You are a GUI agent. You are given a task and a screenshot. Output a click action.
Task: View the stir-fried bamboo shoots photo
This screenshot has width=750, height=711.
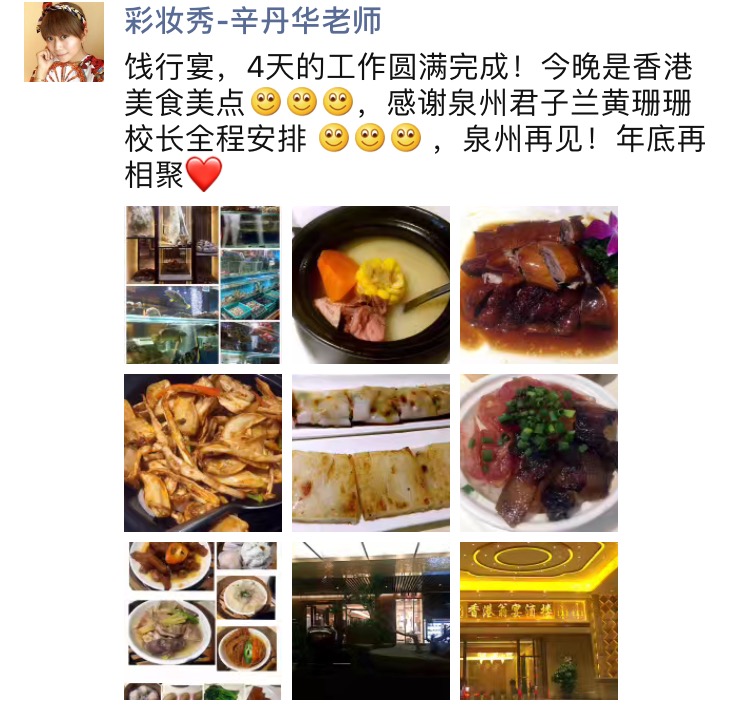tap(203, 453)
